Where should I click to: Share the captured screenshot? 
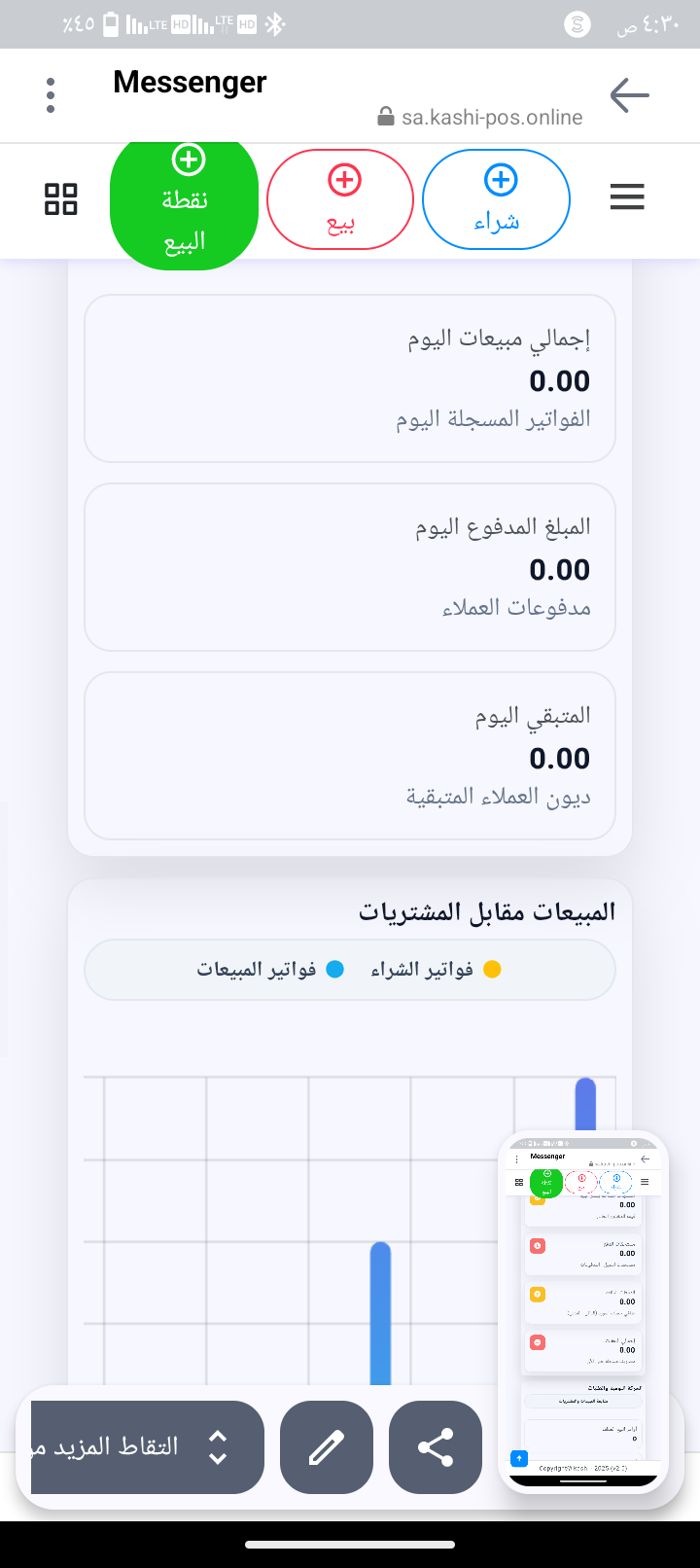pyautogui.click(x=436, y=1447)
